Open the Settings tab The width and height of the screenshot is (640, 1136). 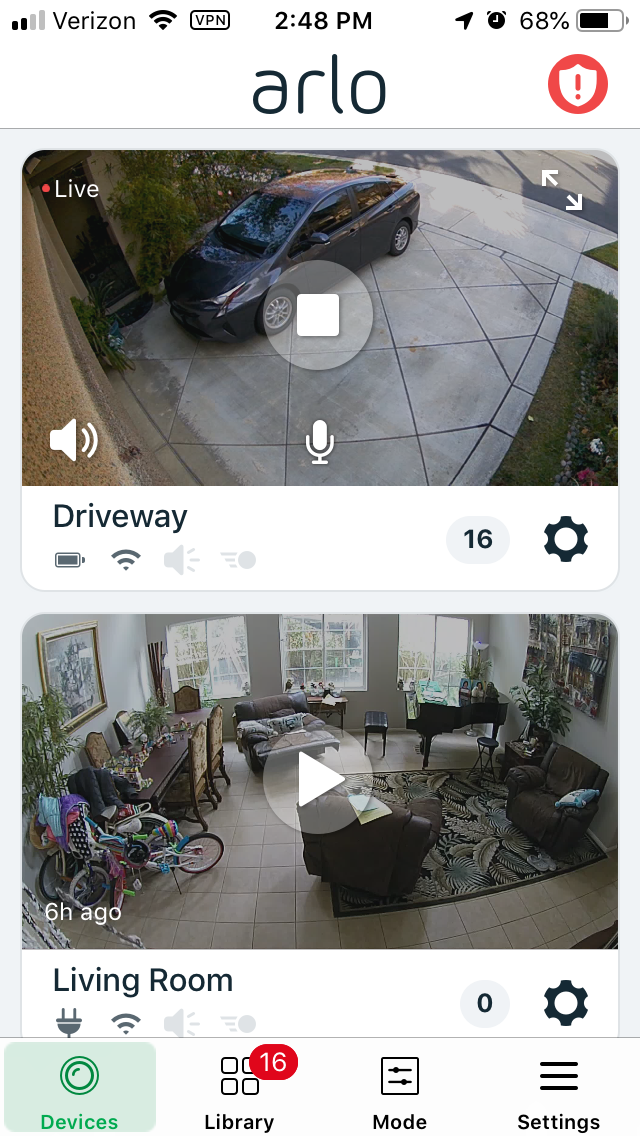pos(559,1088)
